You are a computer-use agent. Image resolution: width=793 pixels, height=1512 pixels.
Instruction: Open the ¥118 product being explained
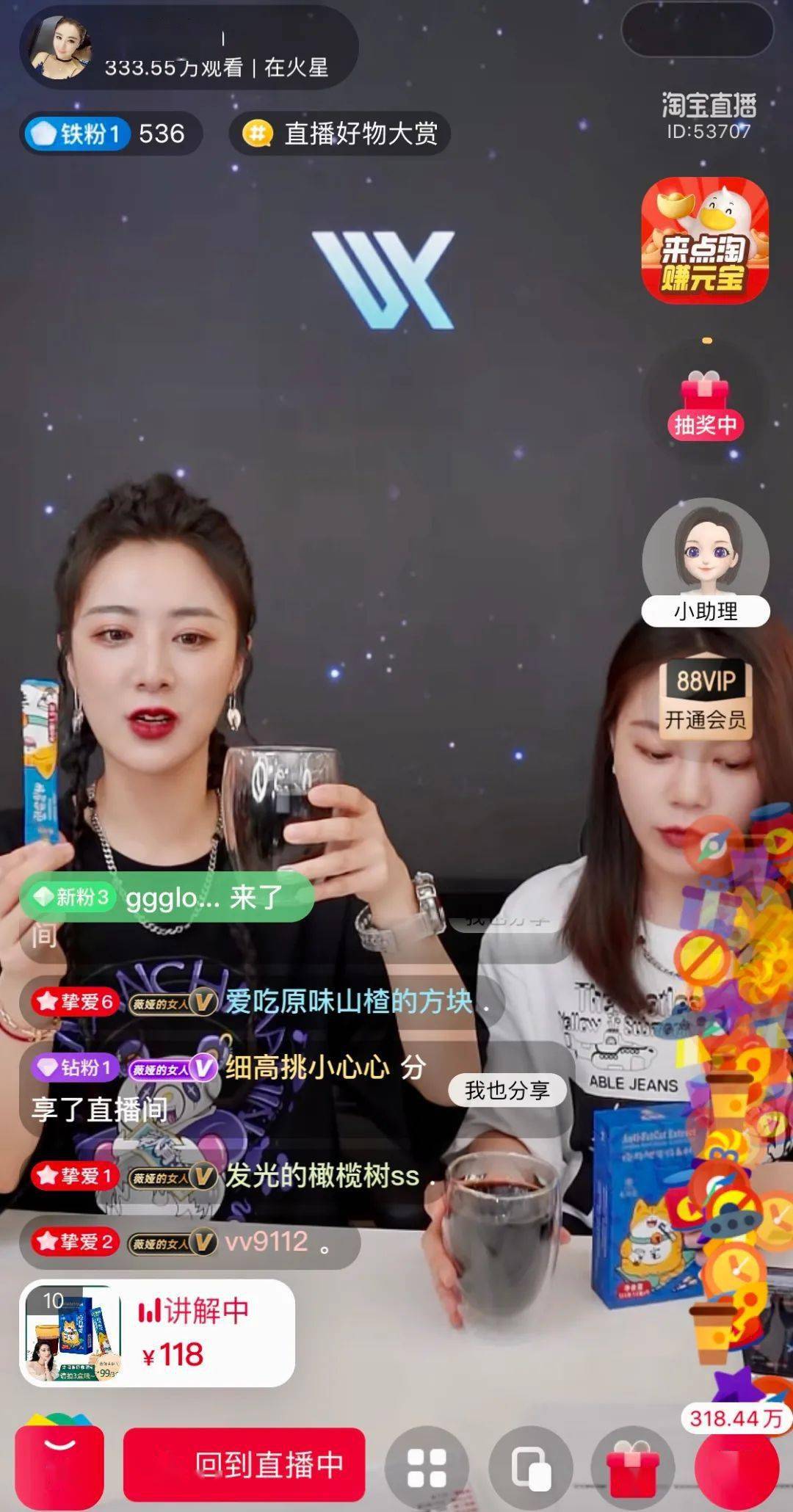point(157,1334)
